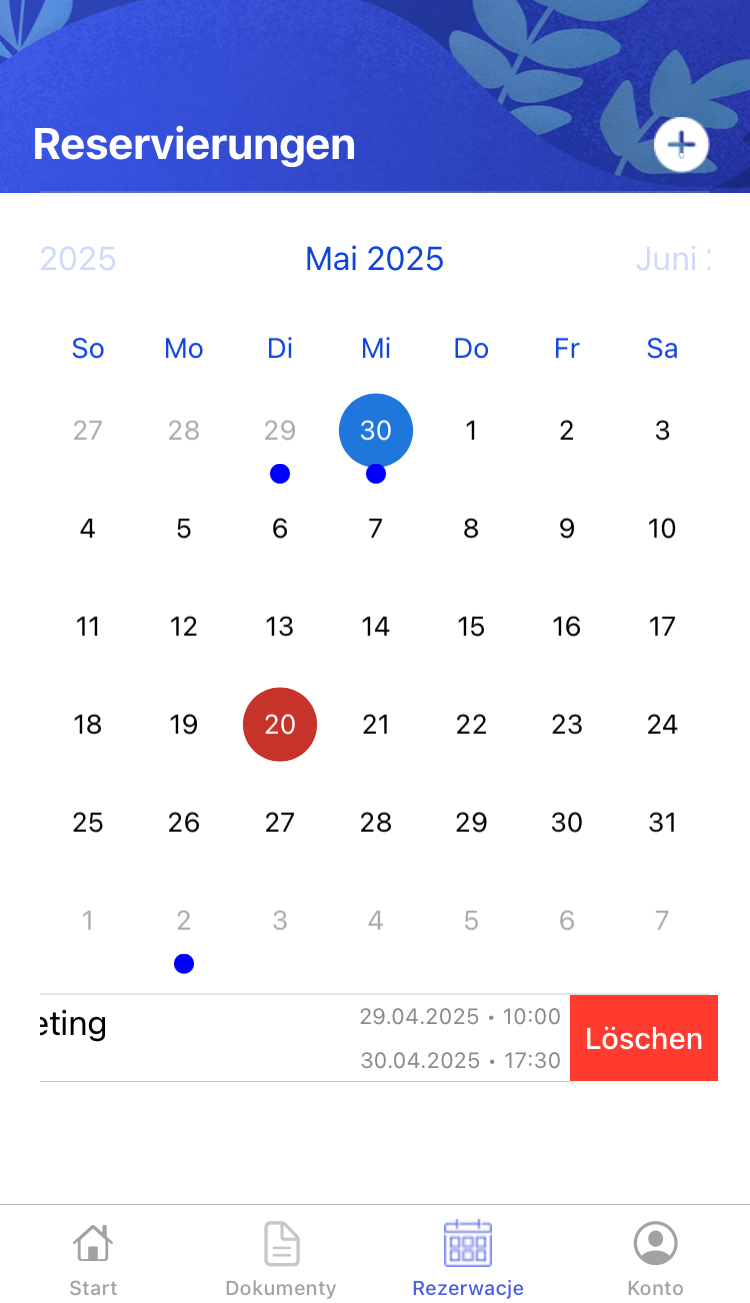Delete the meeting reservation with Löschen
The width and height of the screenshot is (750, 1303).
(644, 1038)
